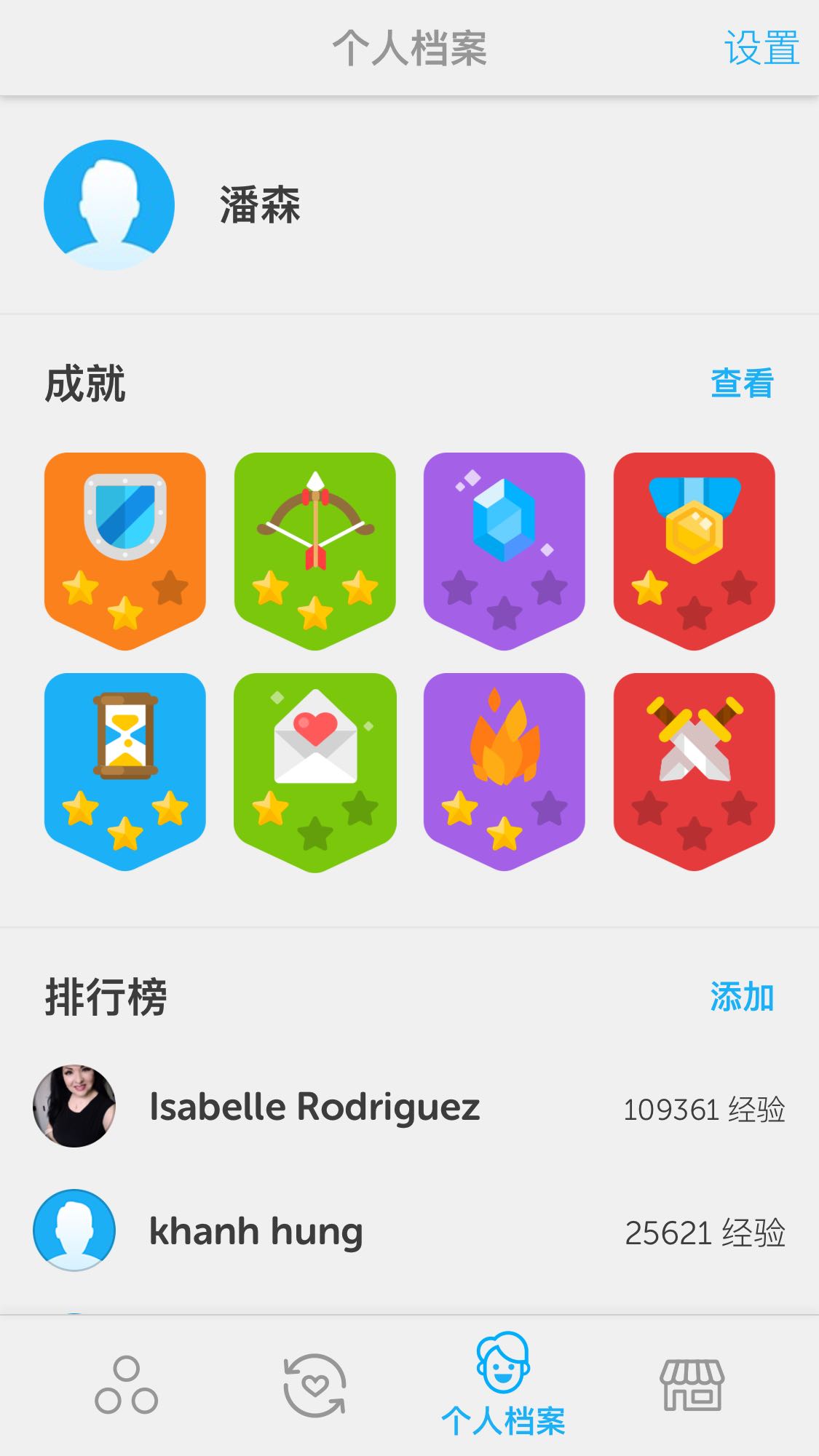
Task: Open khanh hung's profile
Action: (256, 1231)
